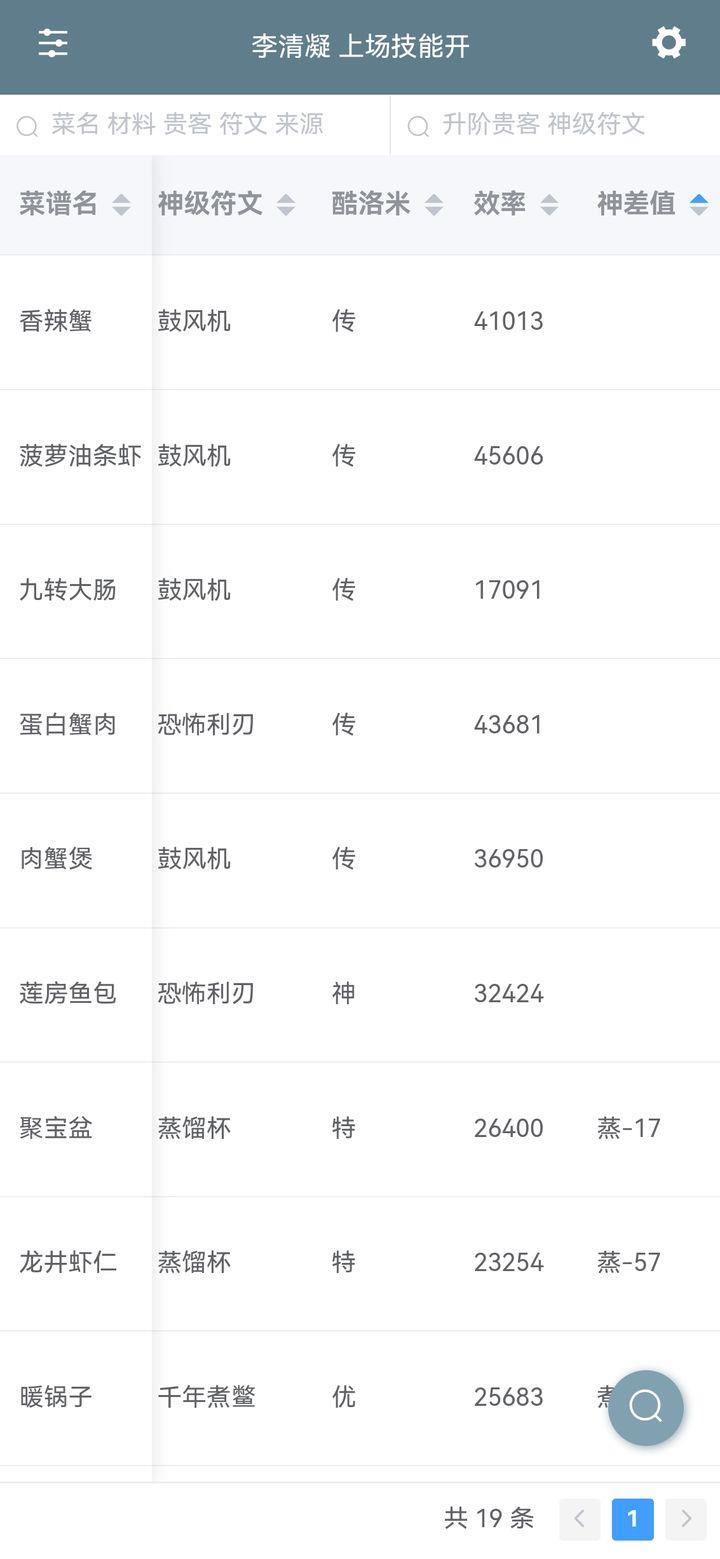Image resolution: width=720 pixels, height=1559 pixels.
Task: Go to the next page arrow
Action: tap(686, 1519)
